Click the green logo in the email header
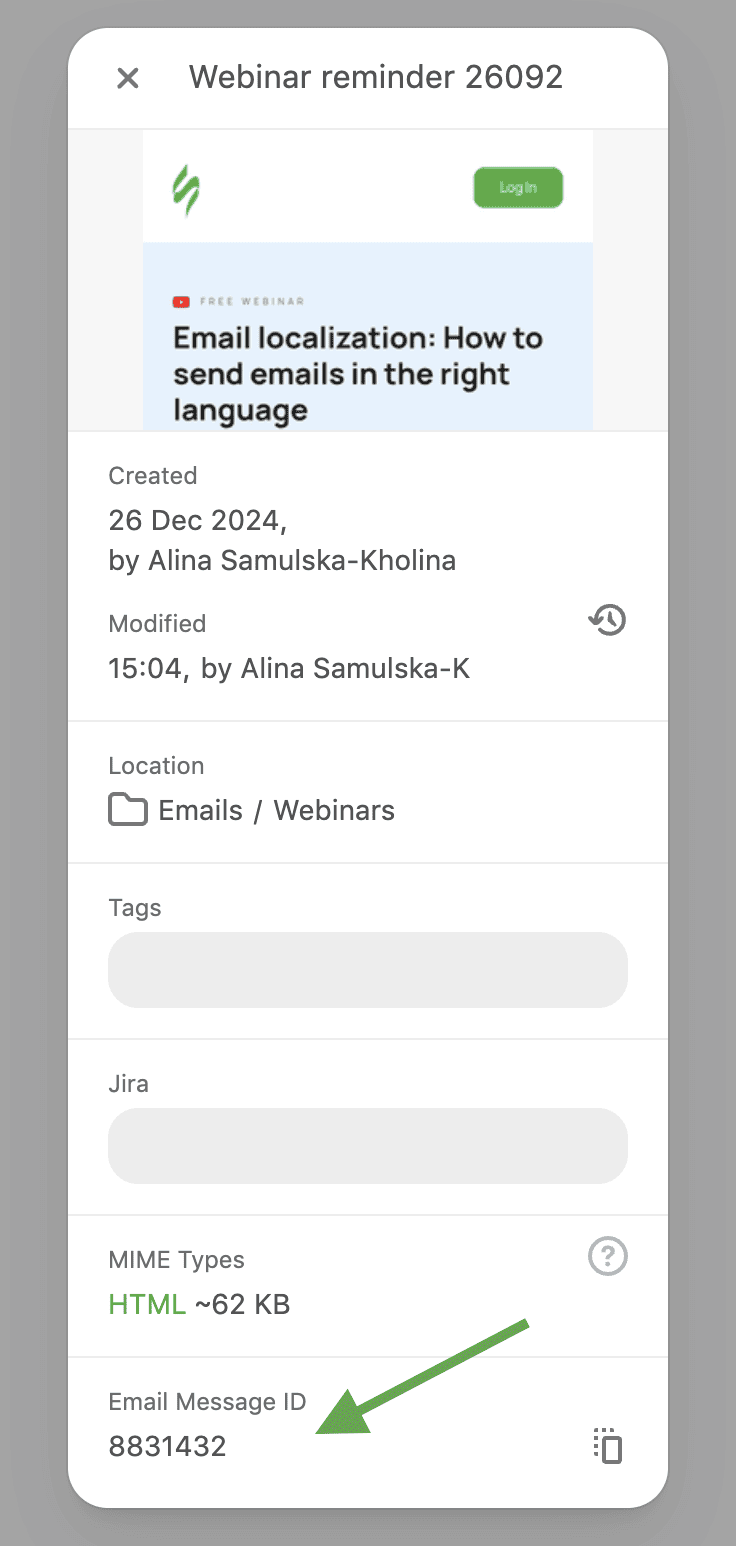The width and height of the screenshot is (736, 1546). click(x=187, y=188)
